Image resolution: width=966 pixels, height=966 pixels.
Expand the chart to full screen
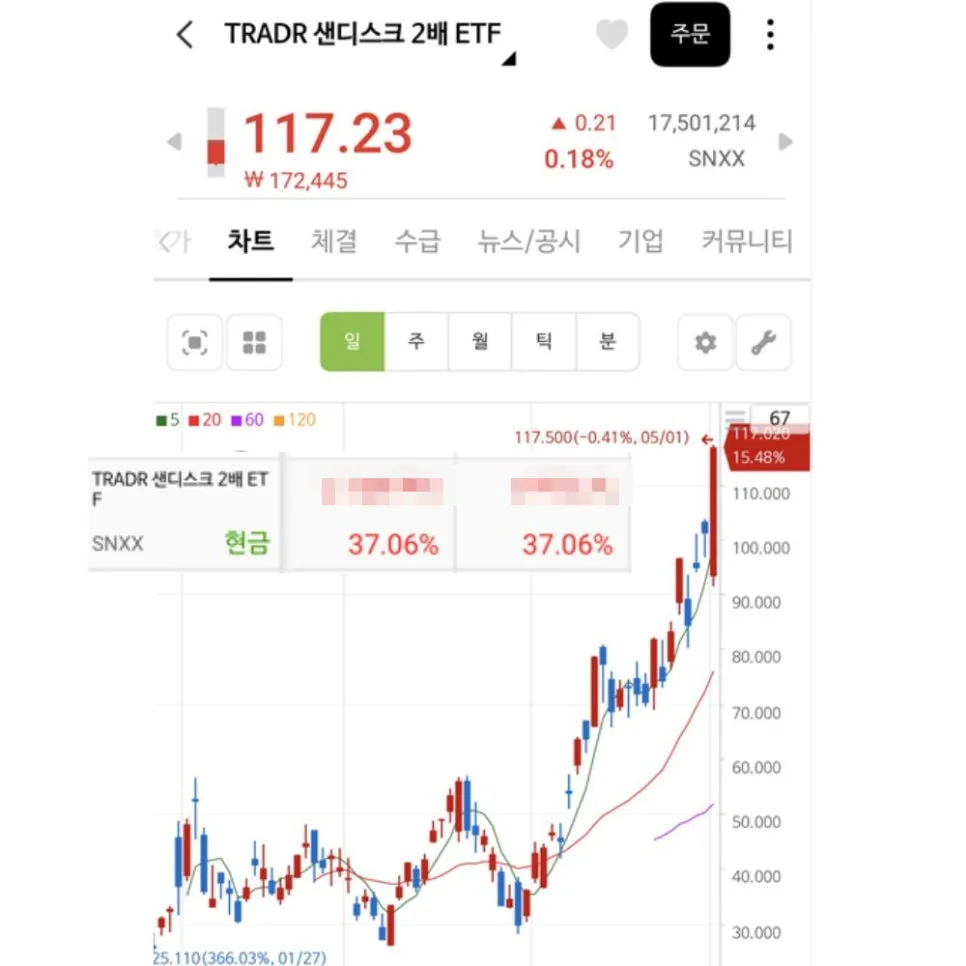click(195, 343)
